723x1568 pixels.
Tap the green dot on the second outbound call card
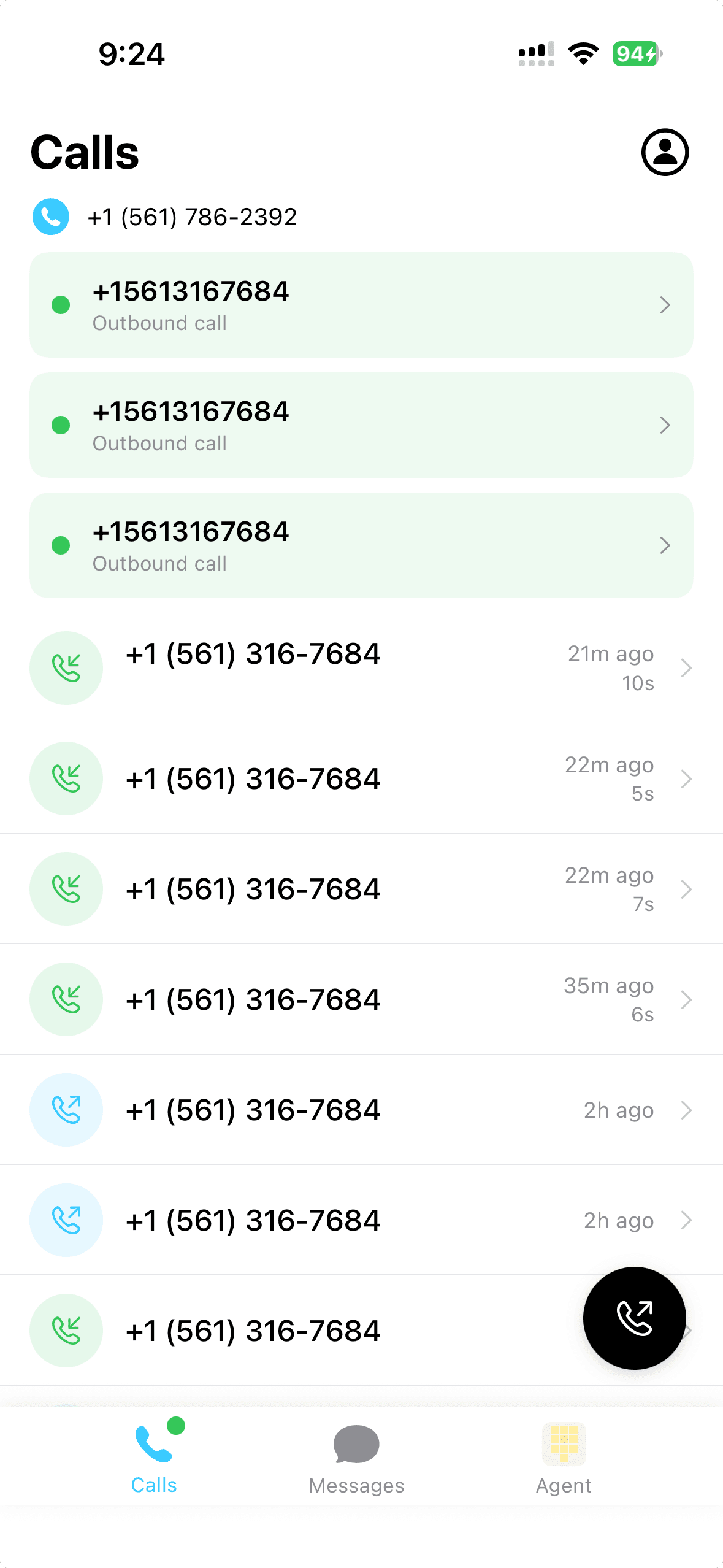click(x=61, y=425)
